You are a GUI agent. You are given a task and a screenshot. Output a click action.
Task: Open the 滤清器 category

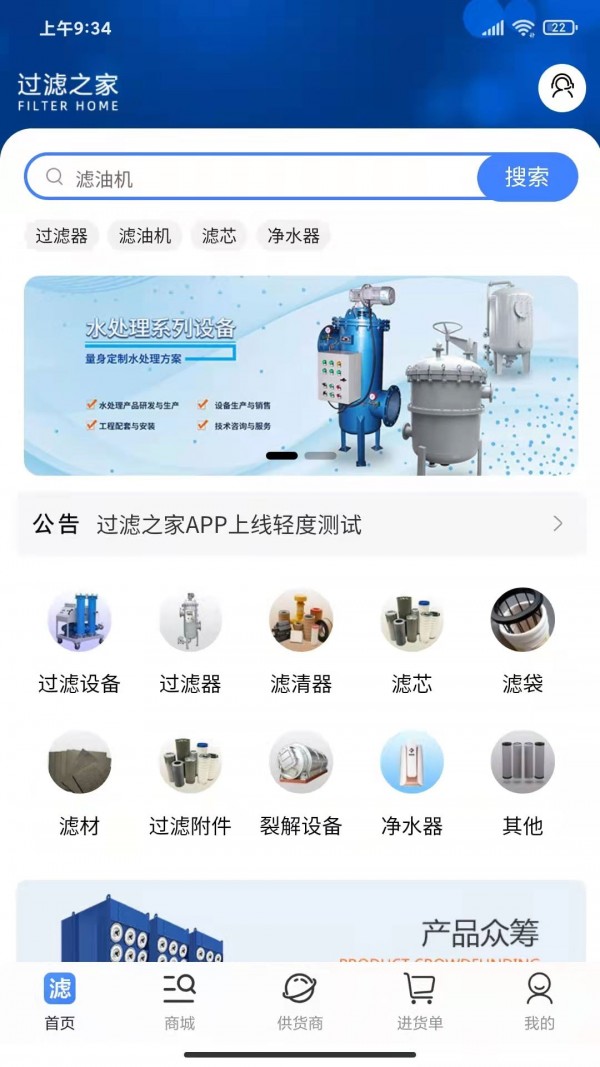click(301, 641)
